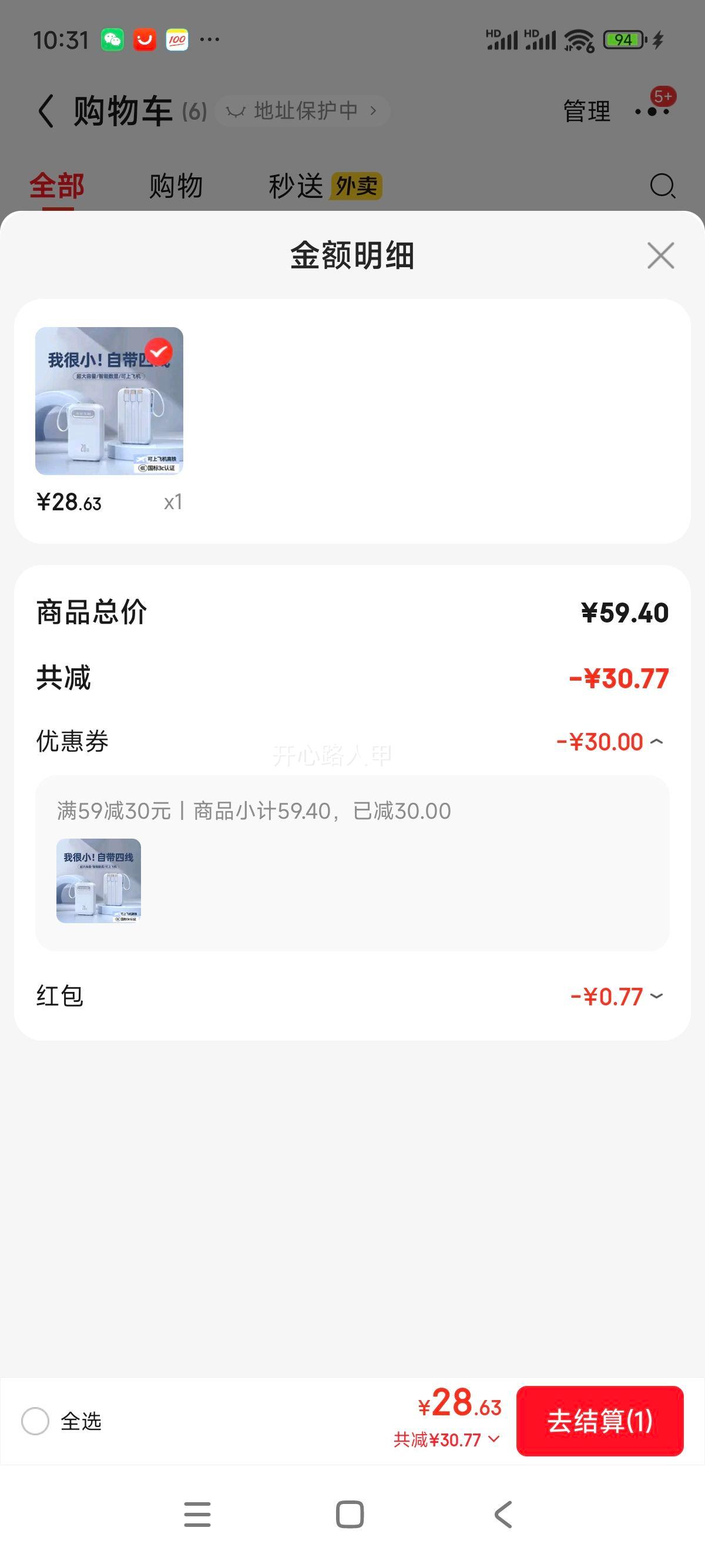The image size is (705, 1568).
Task: Go back with the system back button
Action: click(x=503, y=1514)
